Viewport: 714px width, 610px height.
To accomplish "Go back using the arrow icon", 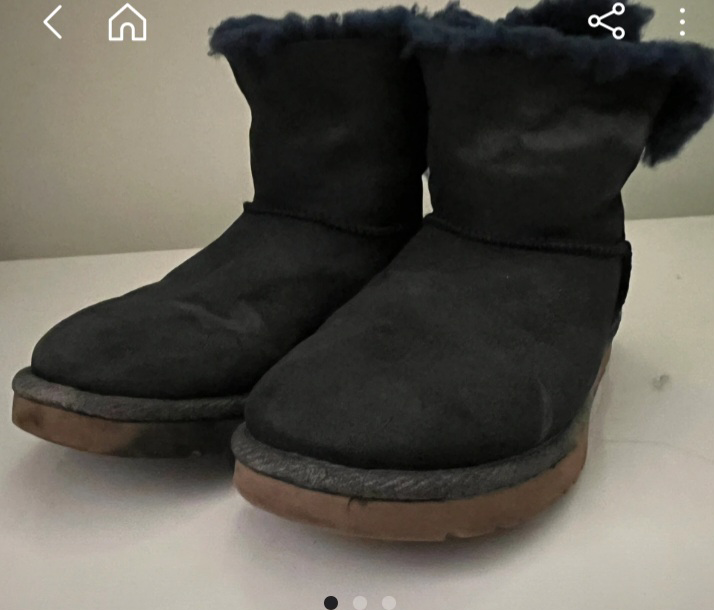I will pos(52,22).
